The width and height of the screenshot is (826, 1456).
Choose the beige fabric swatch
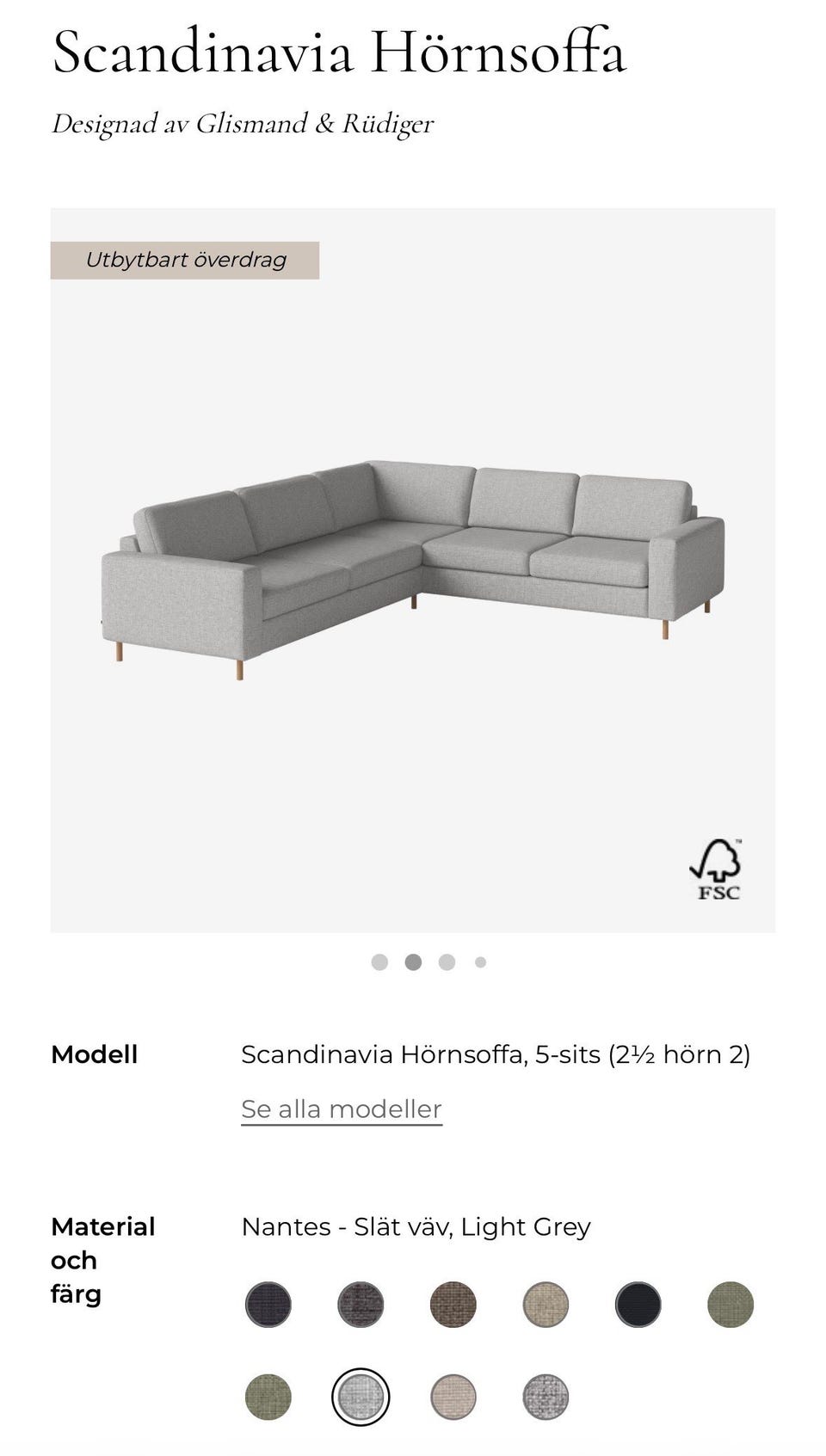pos(546,1304)
